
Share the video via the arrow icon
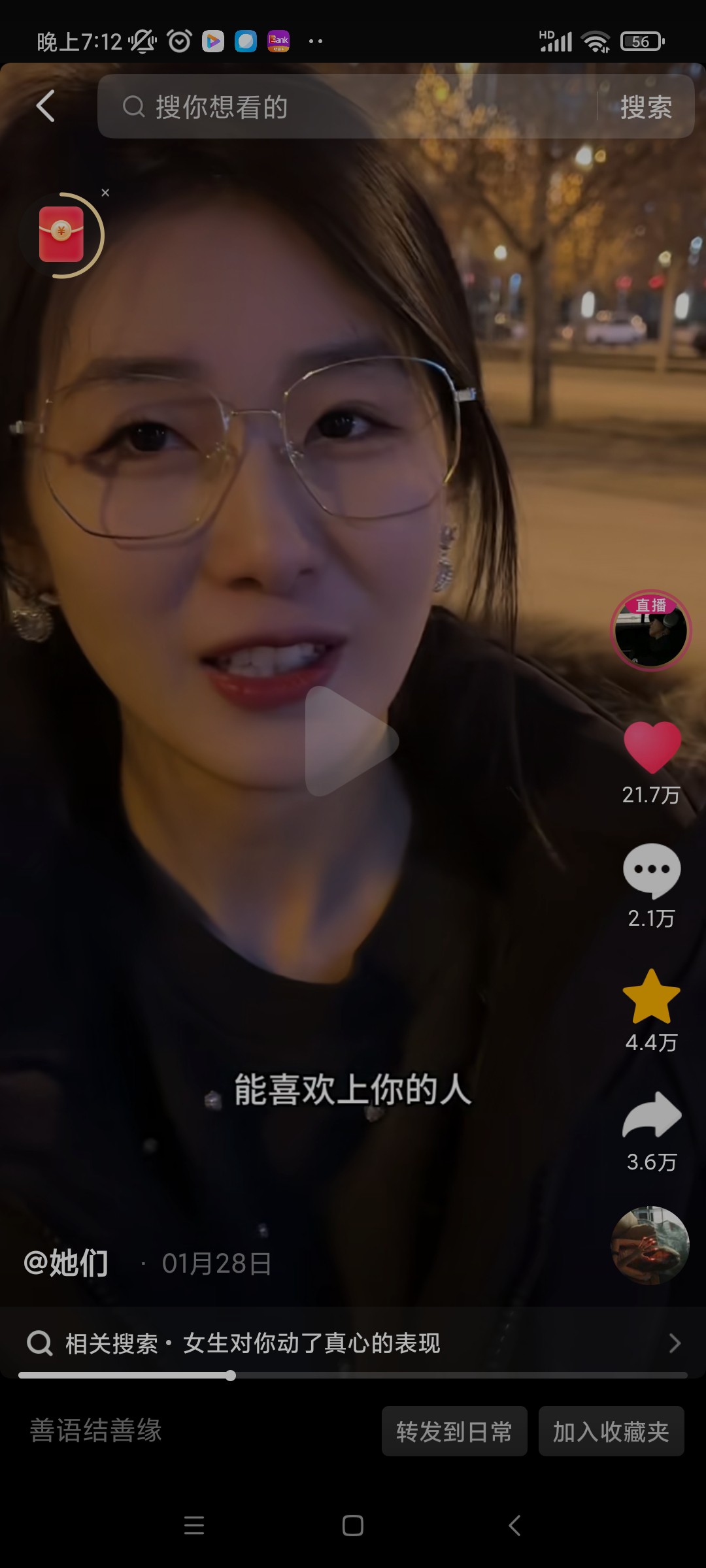click(x=652, y=1115)
